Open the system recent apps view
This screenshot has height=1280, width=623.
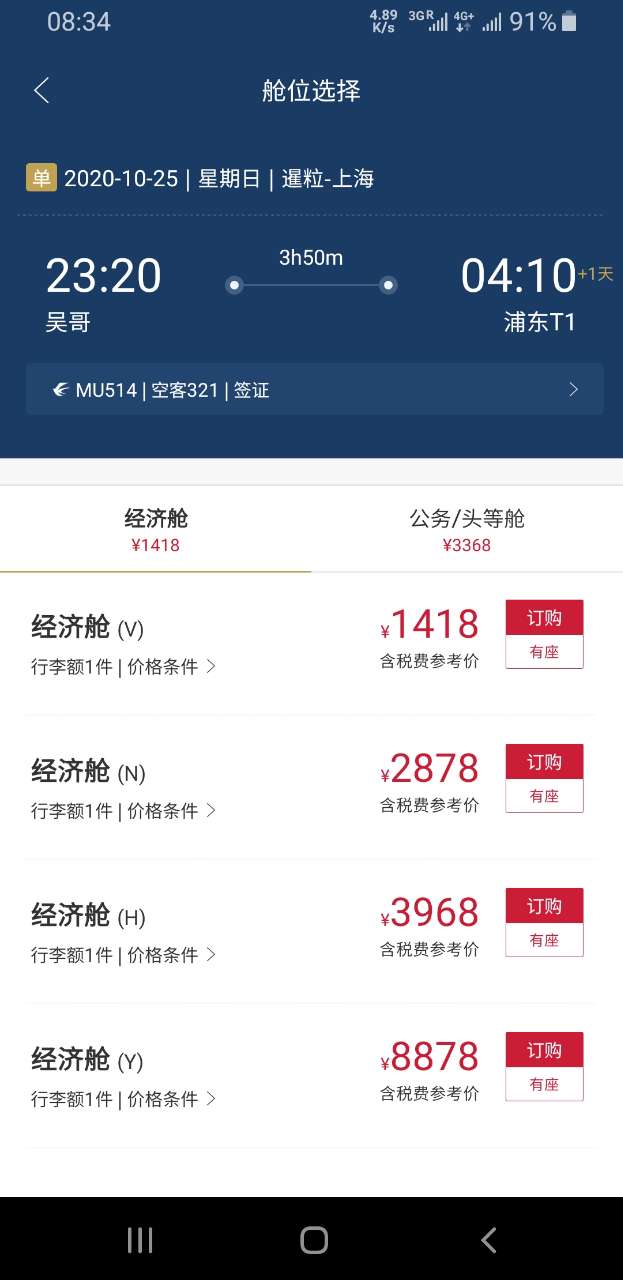click(140, 1240)
